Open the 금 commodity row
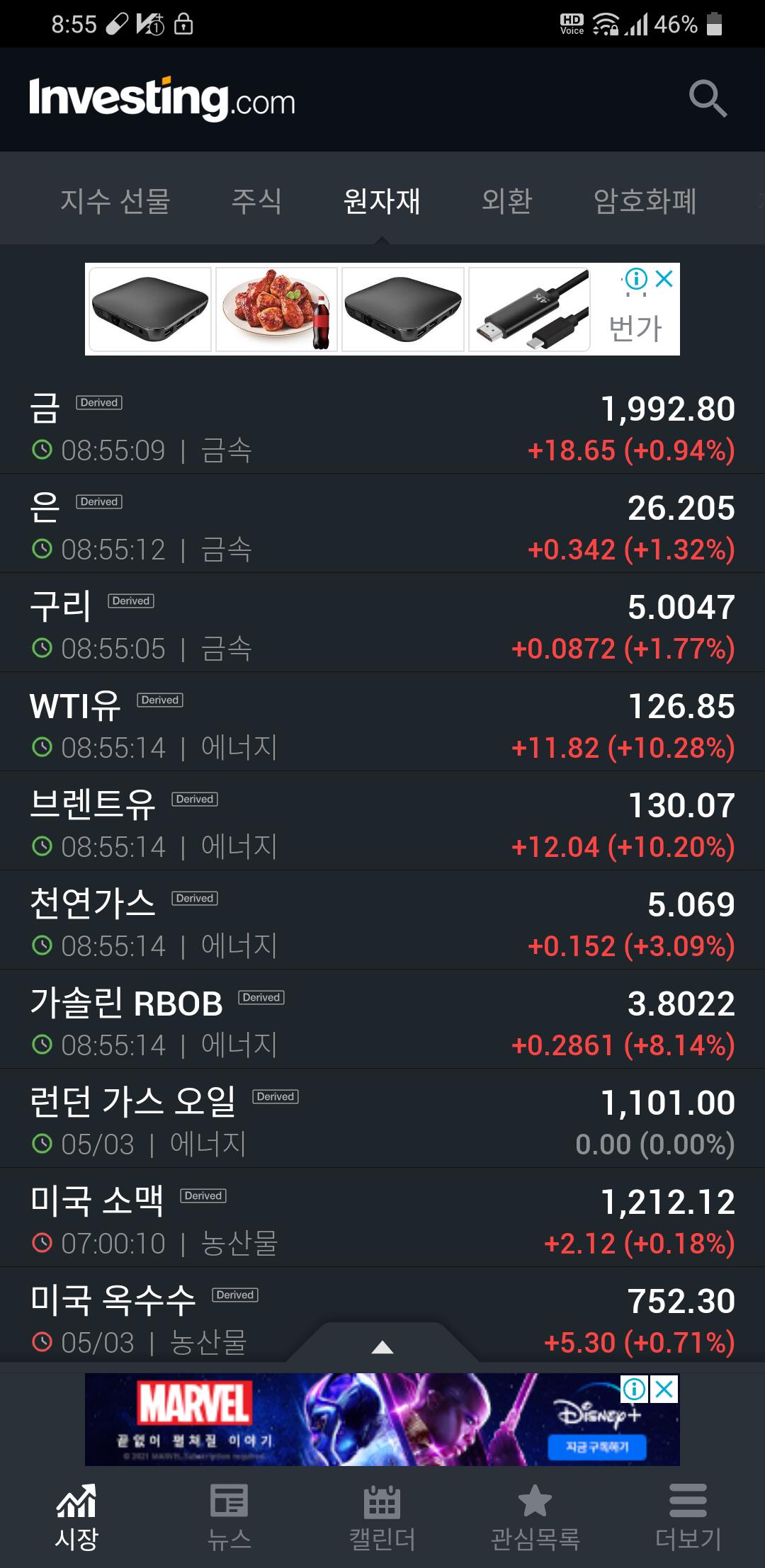Viewport: 765px width, 1568px height. (382, 424)
